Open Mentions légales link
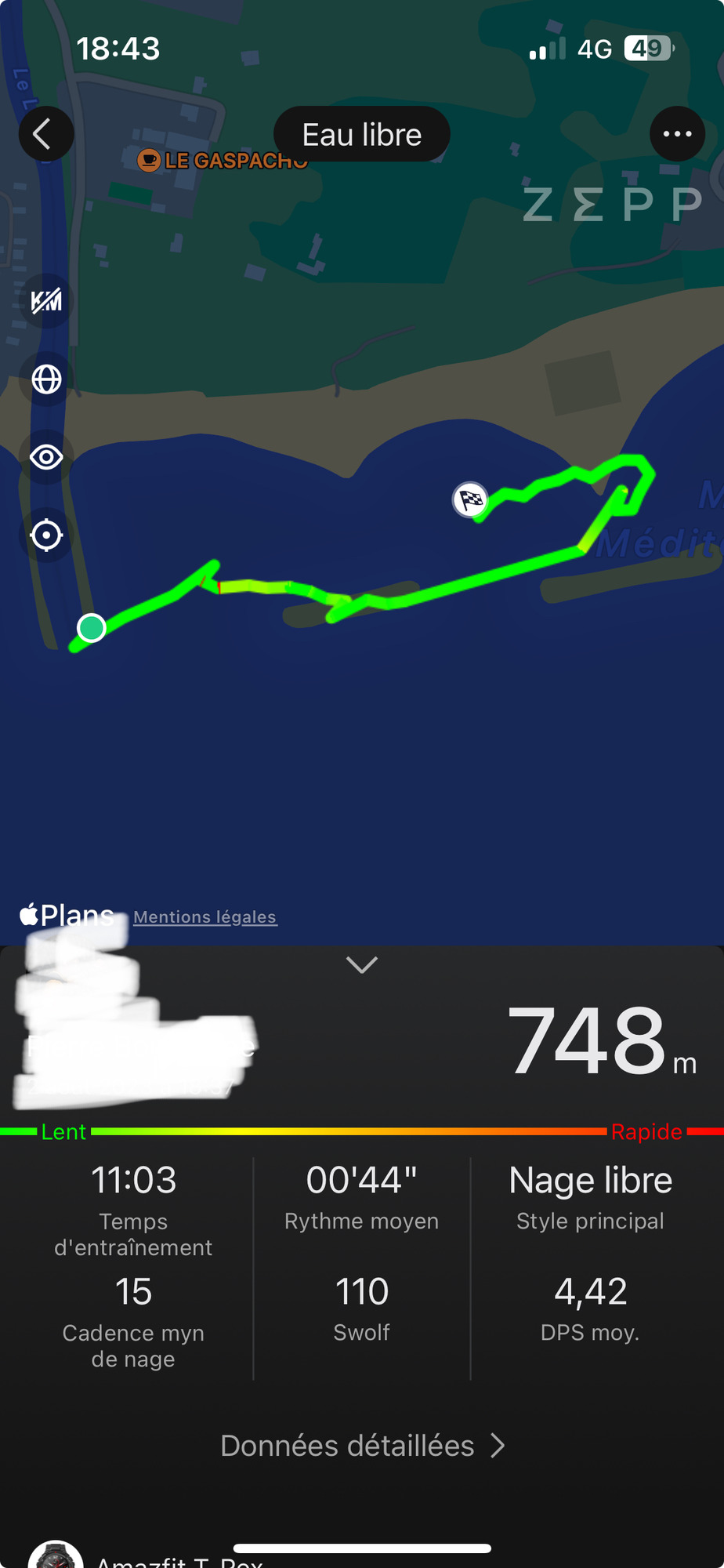This screenshot has width=724, height=1568. [205, 916]
